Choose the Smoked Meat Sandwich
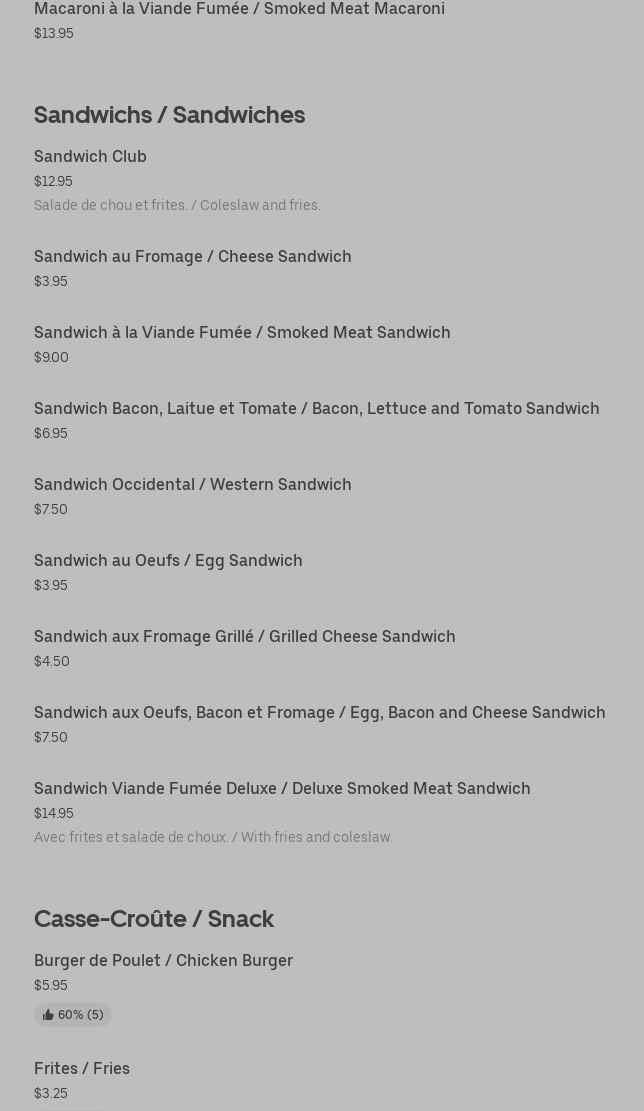This screenshot has height=1111, width=644. point(242,333)
